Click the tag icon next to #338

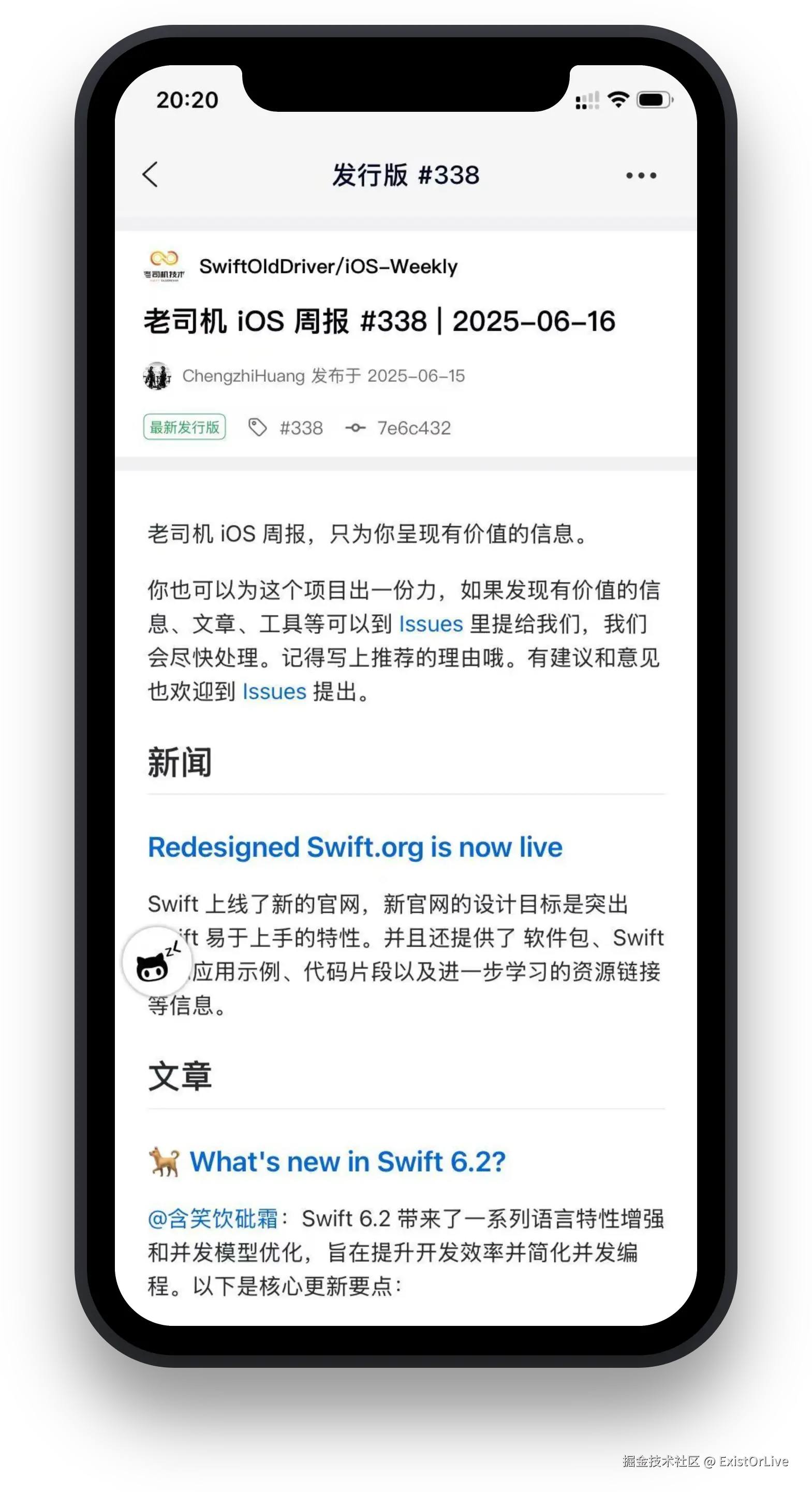[259, 427]
